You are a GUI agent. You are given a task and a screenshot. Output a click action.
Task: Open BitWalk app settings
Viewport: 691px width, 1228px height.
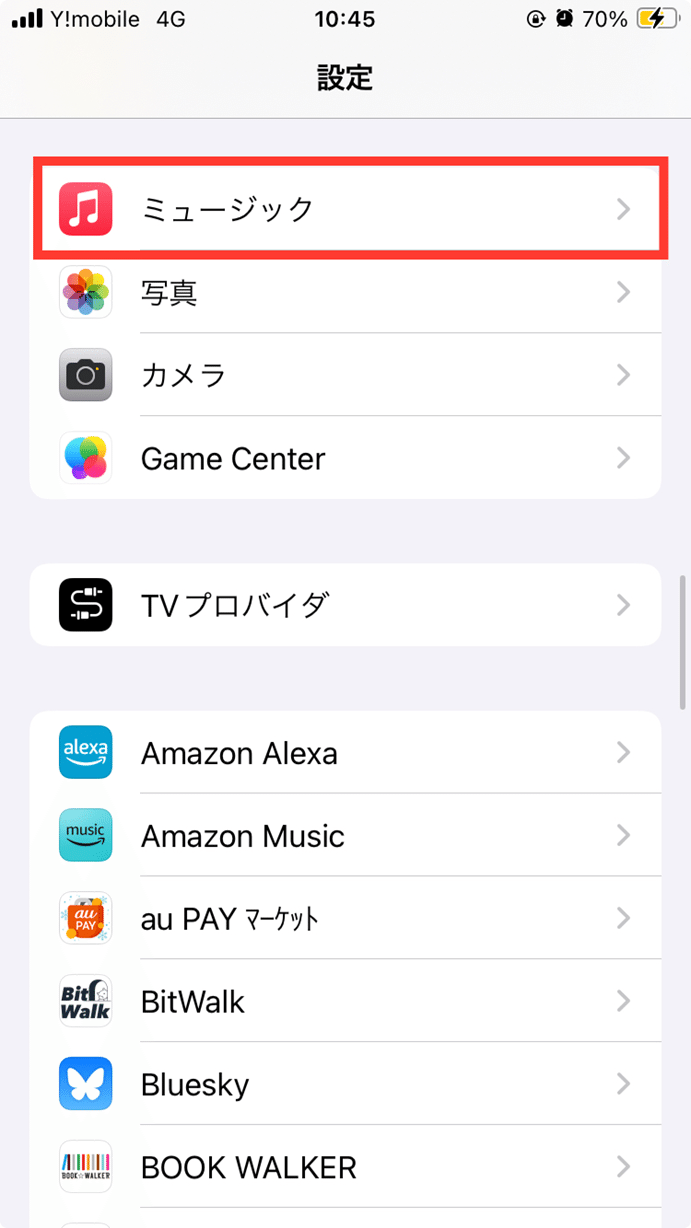click(x=346, y=1001)
